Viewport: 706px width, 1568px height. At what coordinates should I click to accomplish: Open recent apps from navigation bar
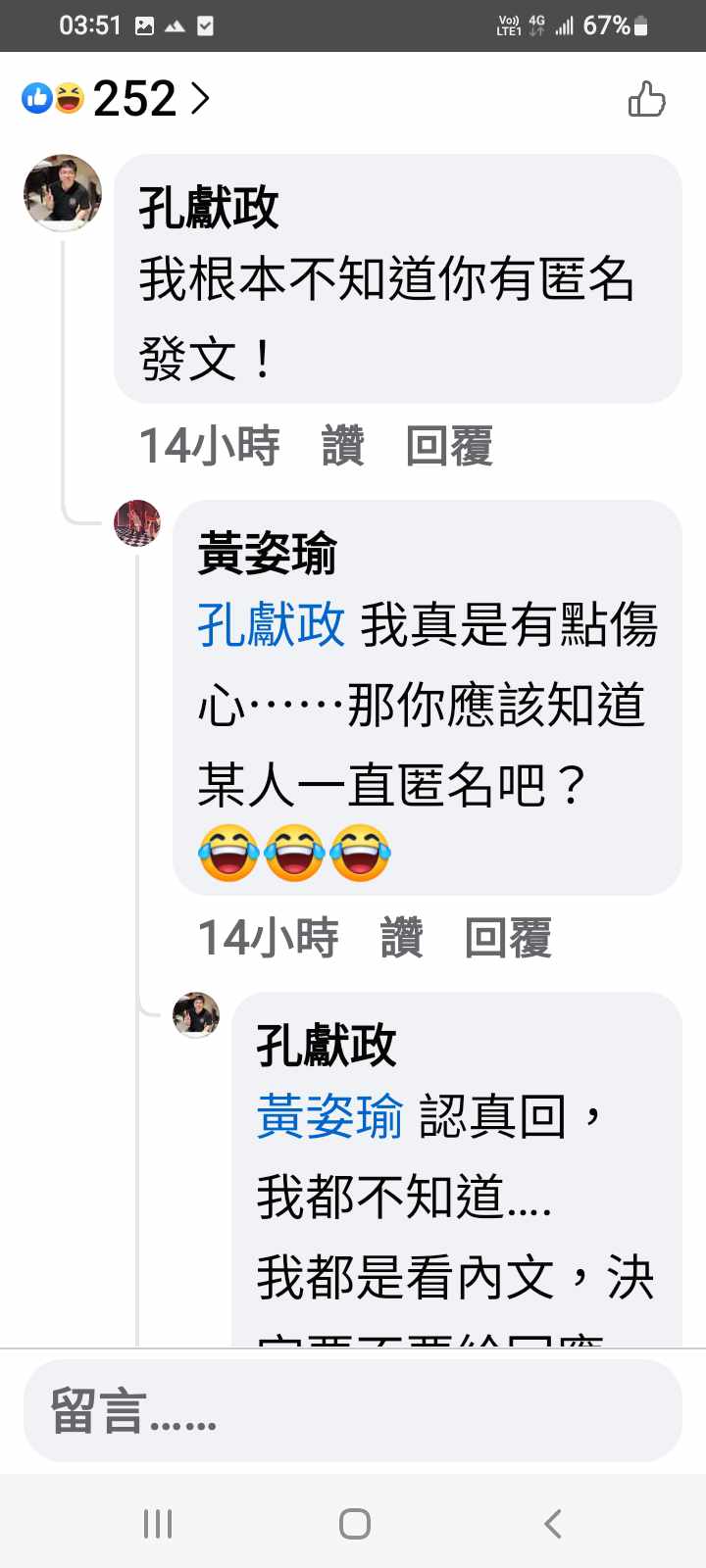(157, 1524)
